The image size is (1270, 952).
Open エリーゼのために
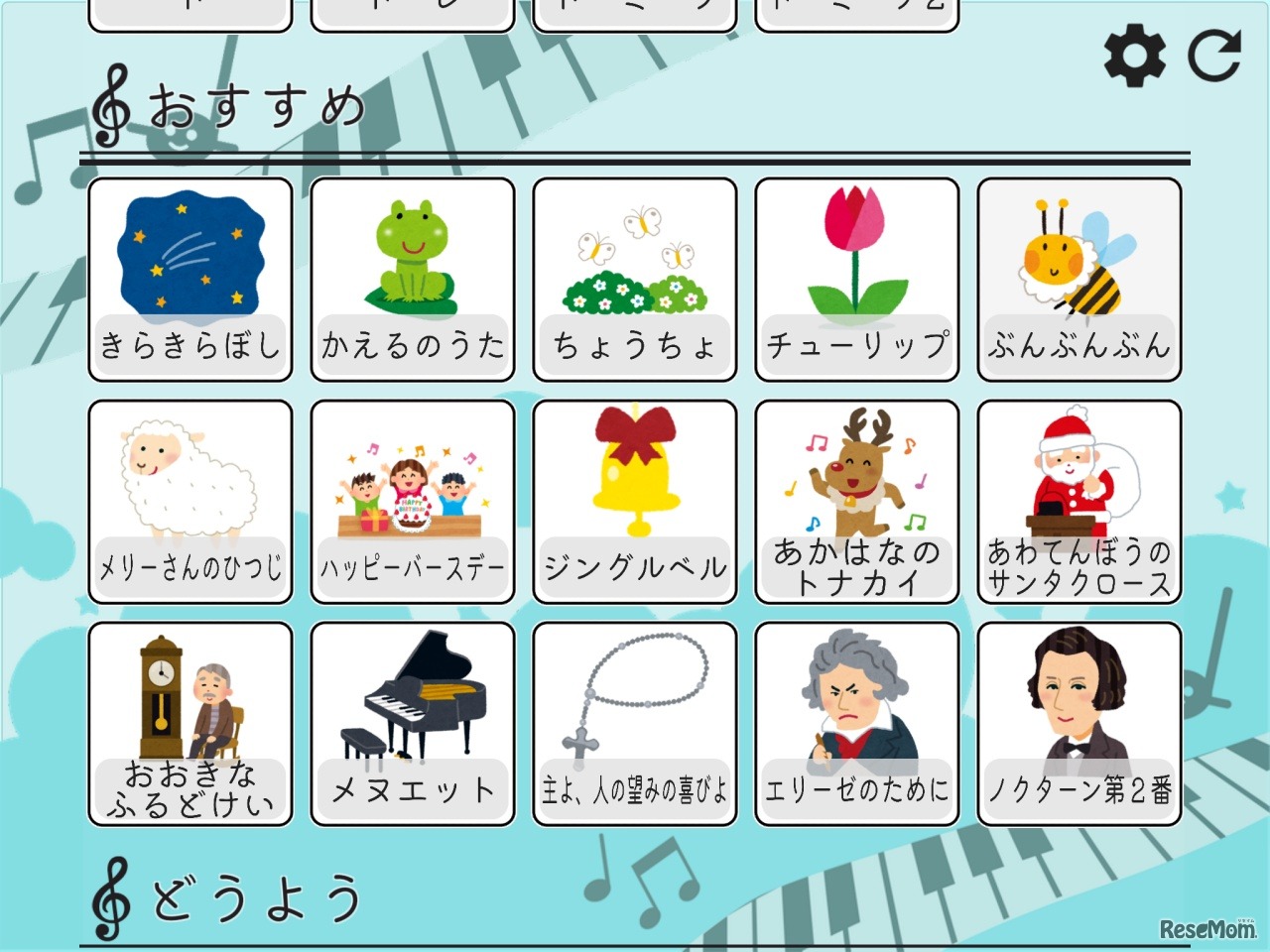(857, 724)
